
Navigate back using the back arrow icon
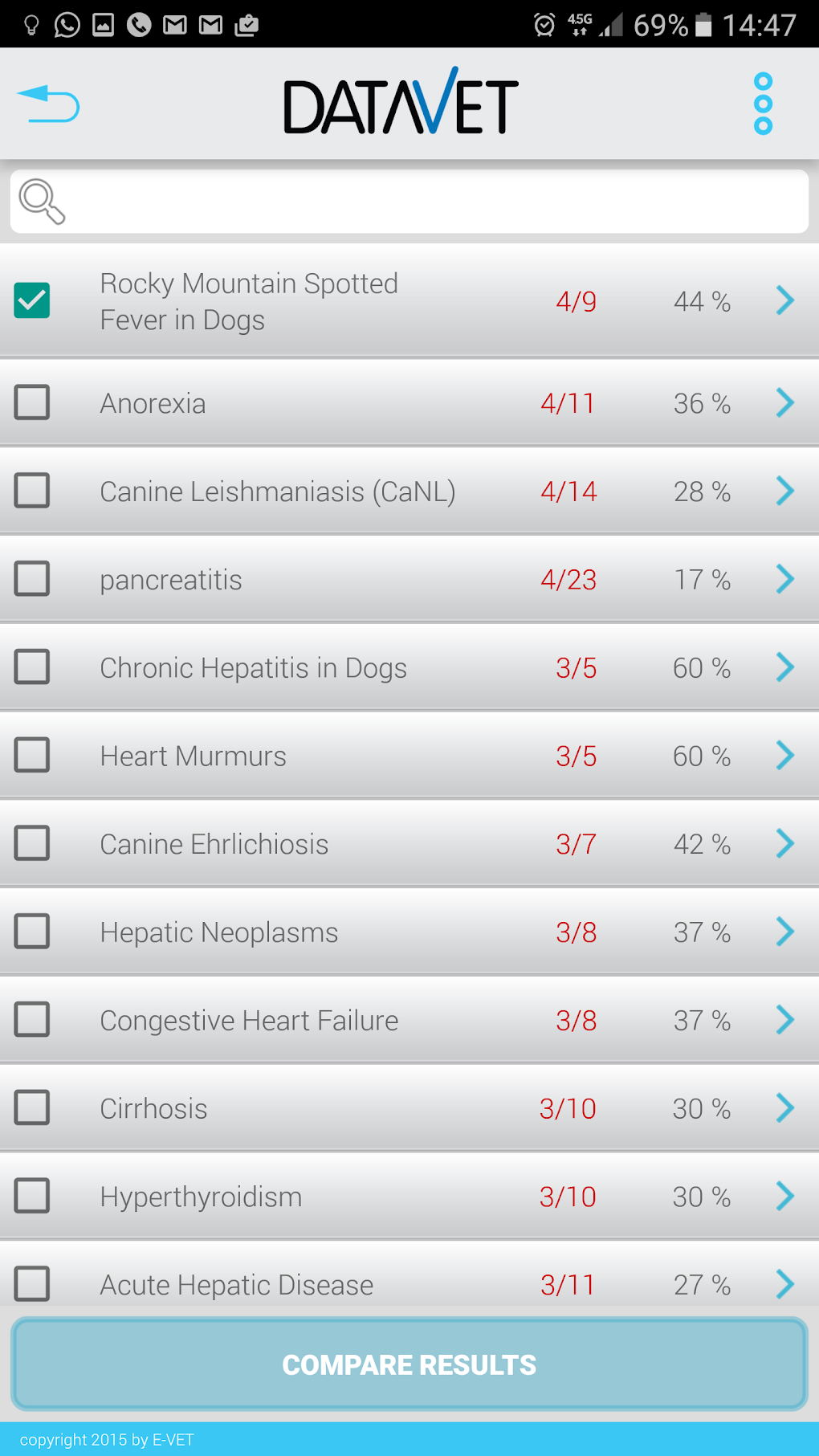48,104
